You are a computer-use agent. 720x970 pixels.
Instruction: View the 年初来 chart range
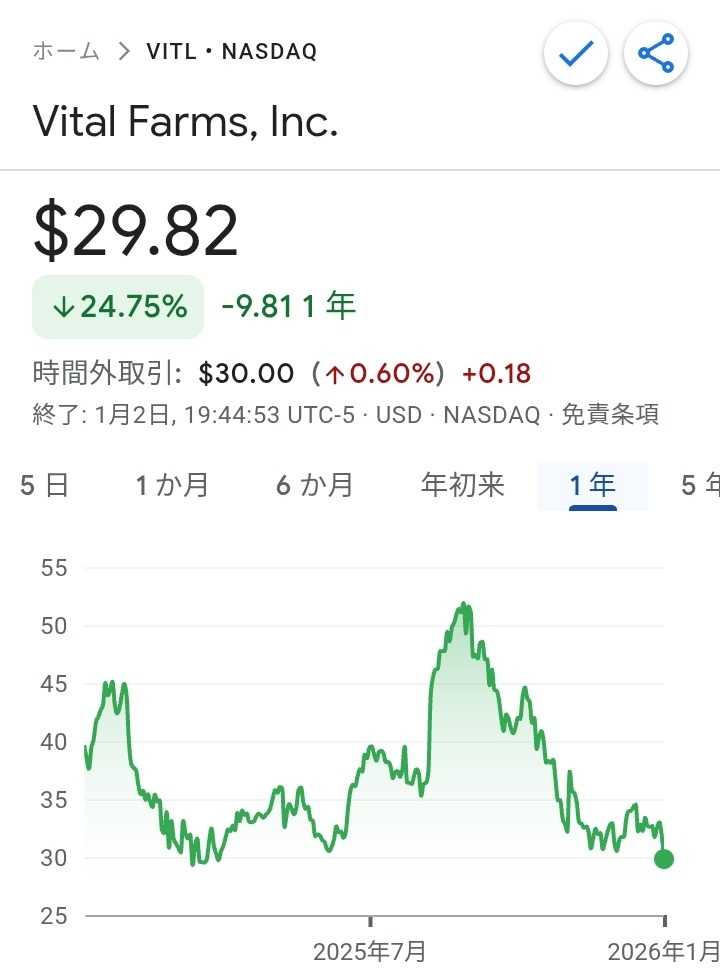[x=463, y=486]
